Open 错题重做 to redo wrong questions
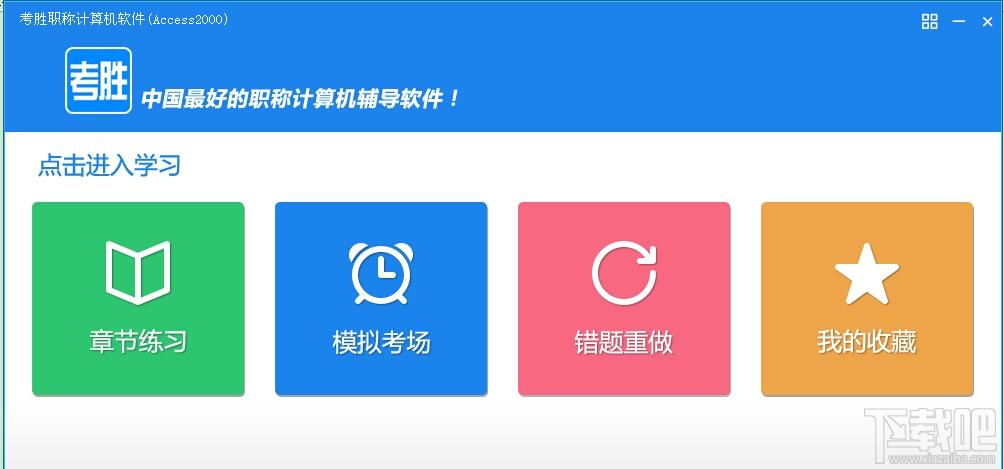1004x469 pixels. 624,298
